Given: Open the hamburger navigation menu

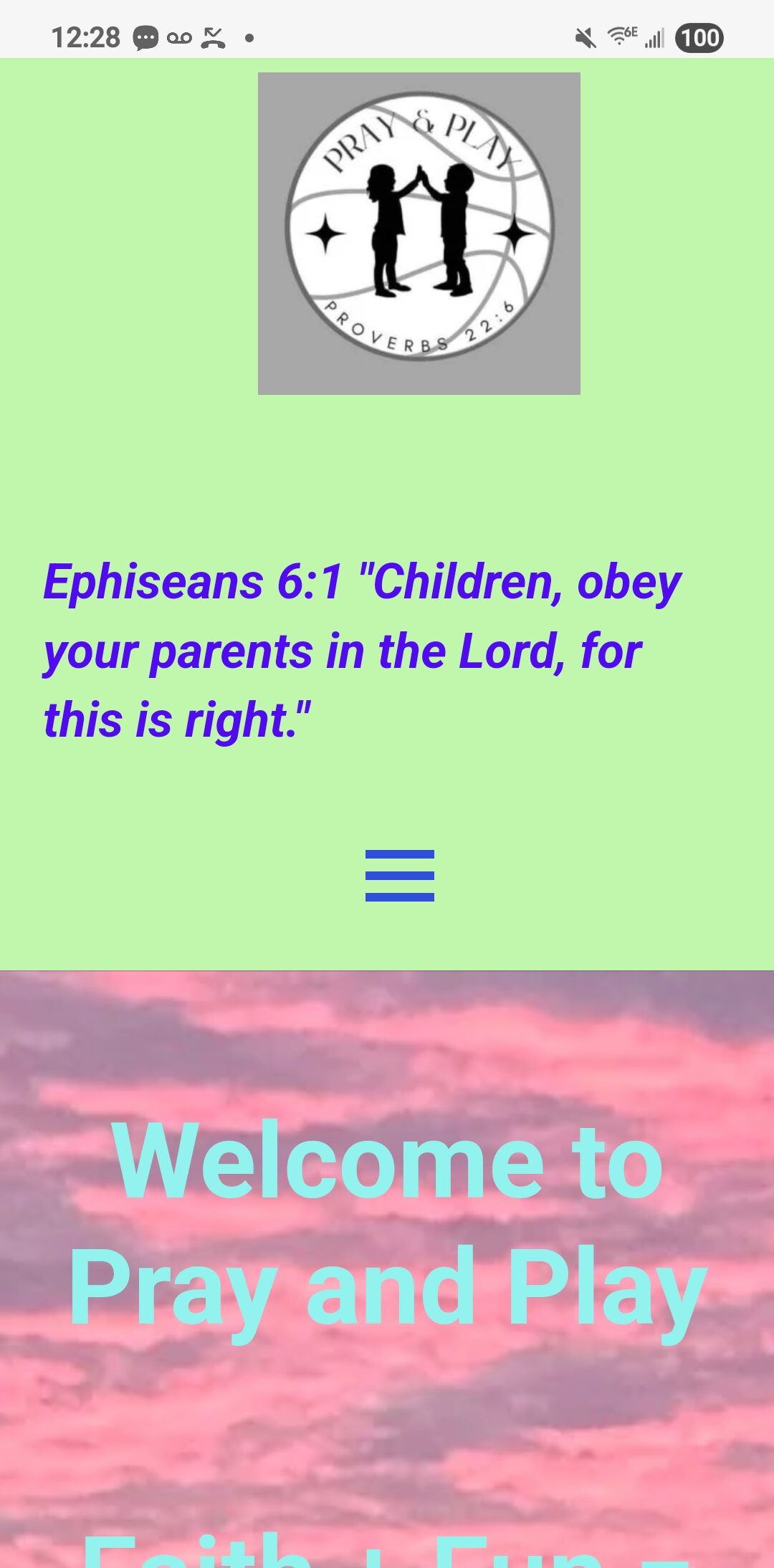Looking at the screenshot, I should tap(399, 875).
